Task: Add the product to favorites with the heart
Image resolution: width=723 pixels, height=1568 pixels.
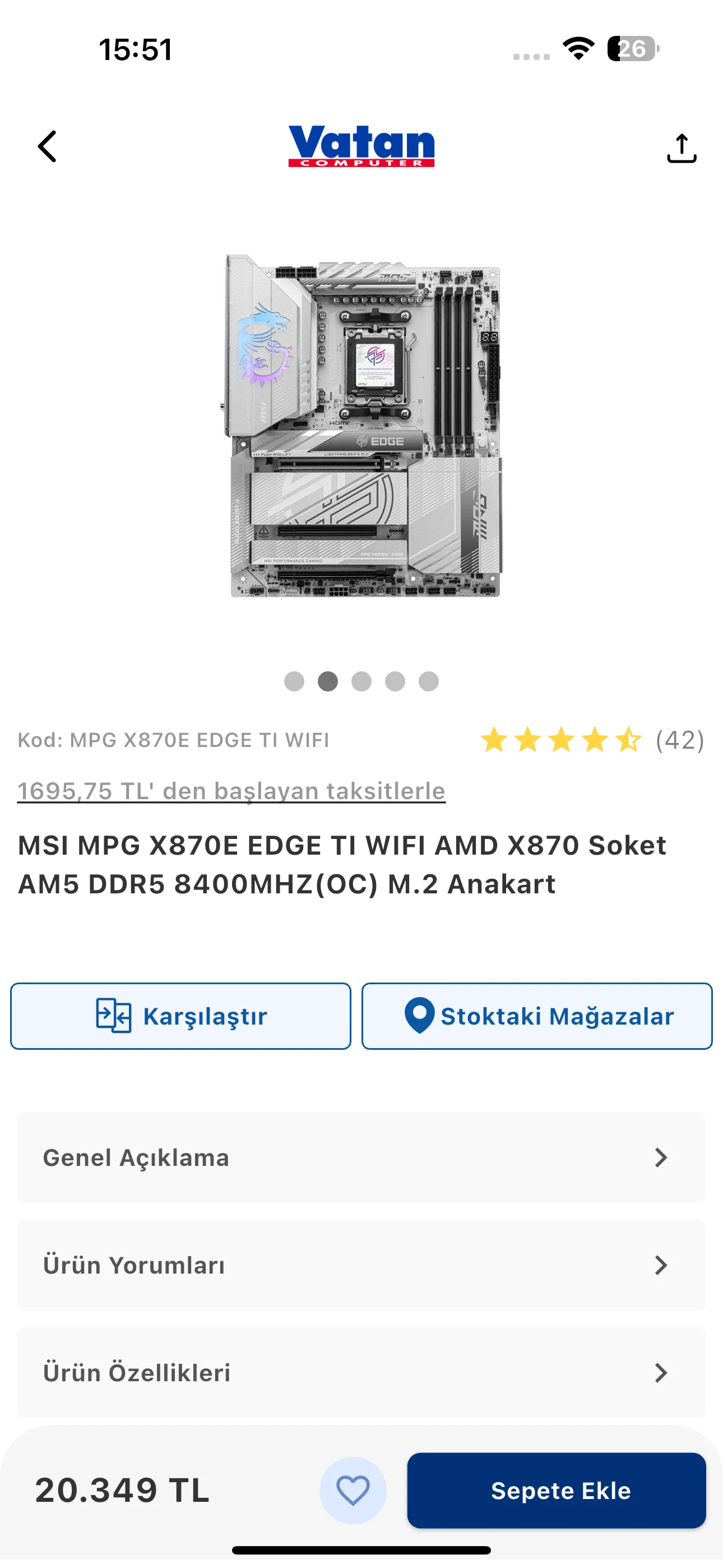Action: point(353,1490)
